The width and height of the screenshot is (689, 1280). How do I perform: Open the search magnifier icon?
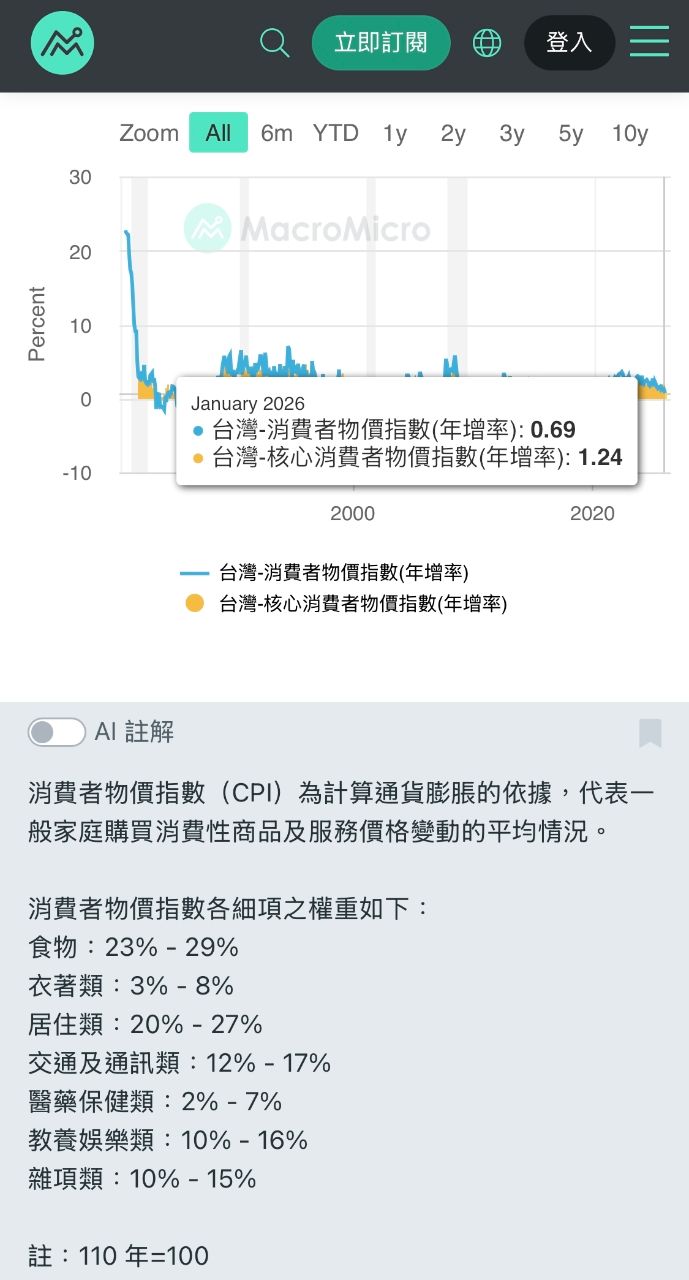click(x=274, y=43)
